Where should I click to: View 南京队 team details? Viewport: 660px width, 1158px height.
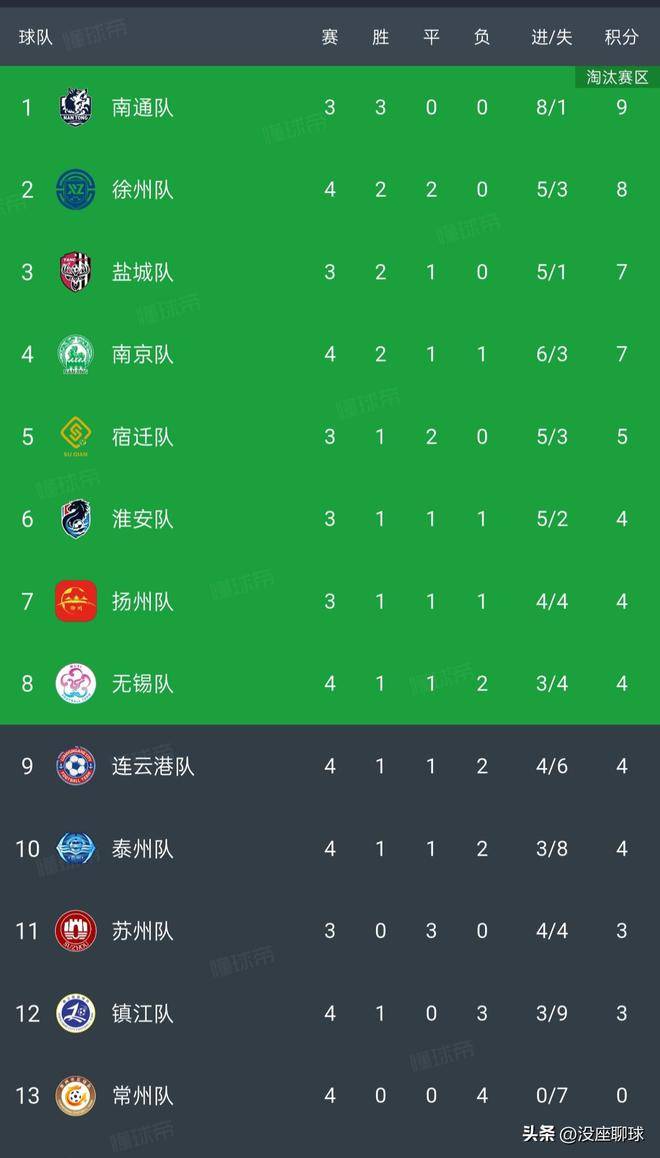pos(330,354)
